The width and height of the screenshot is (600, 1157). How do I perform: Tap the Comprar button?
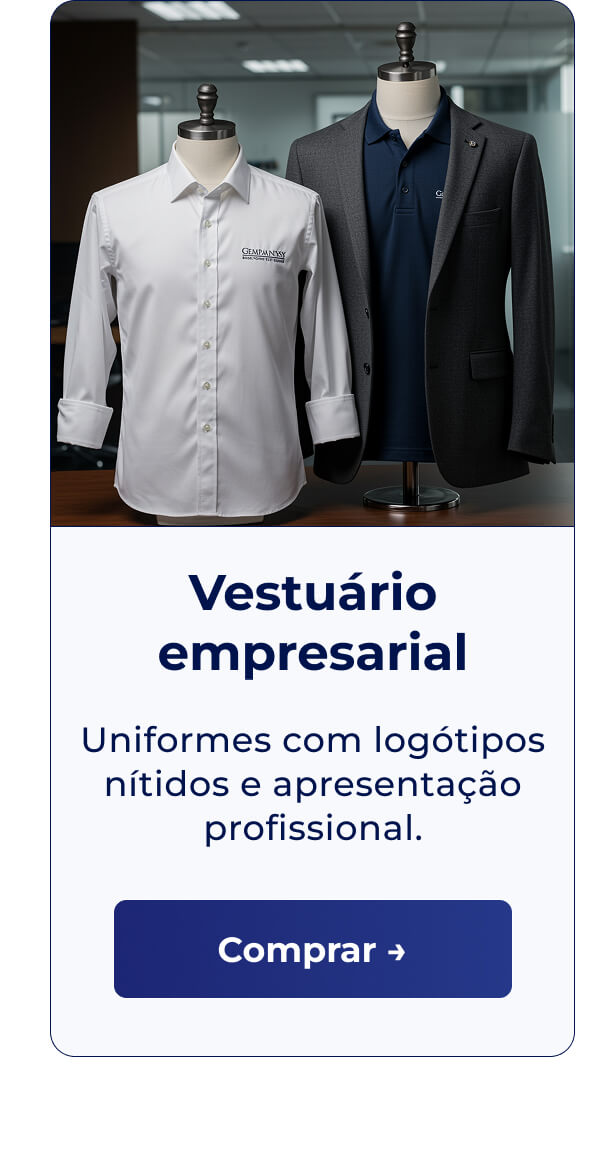(312, 948)
